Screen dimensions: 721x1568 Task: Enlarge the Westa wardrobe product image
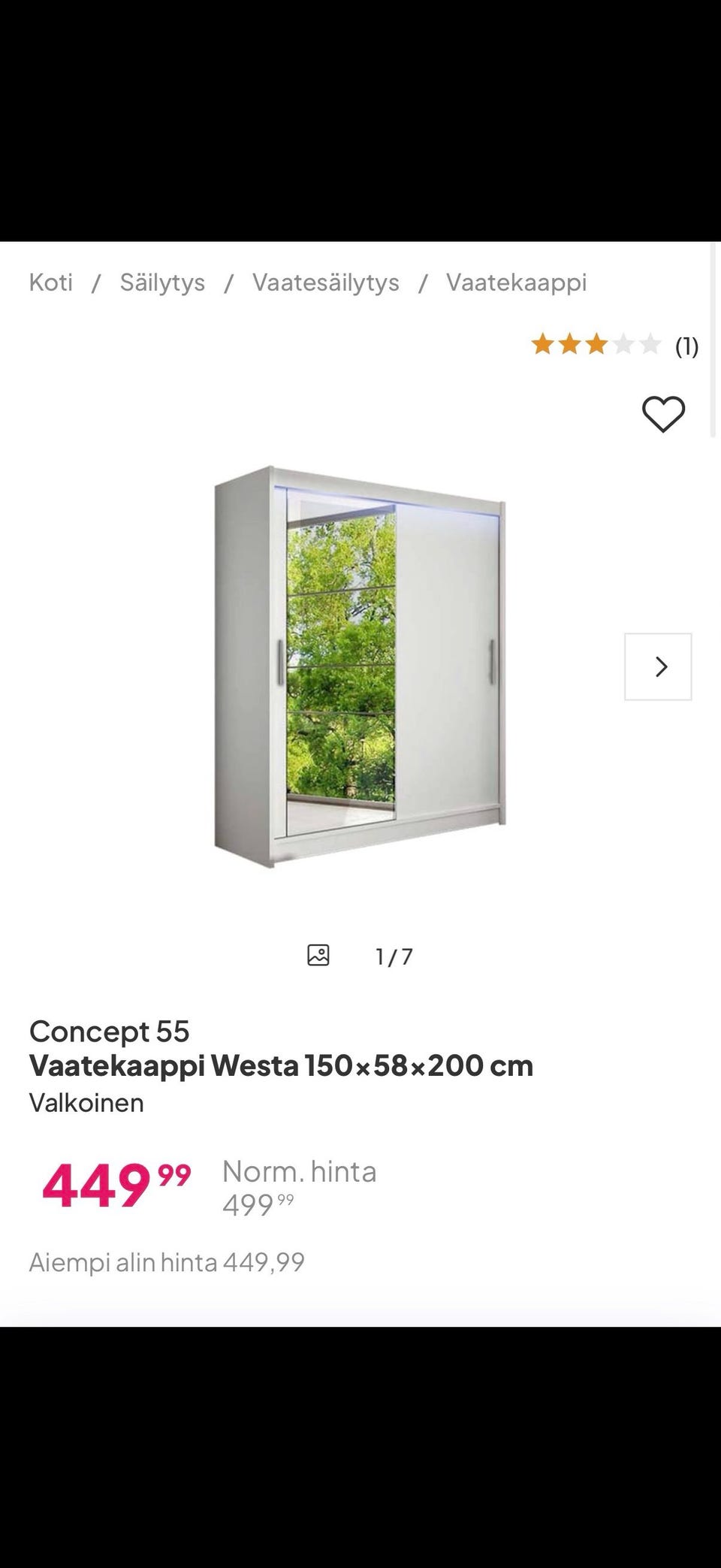(x=360, y=666)
